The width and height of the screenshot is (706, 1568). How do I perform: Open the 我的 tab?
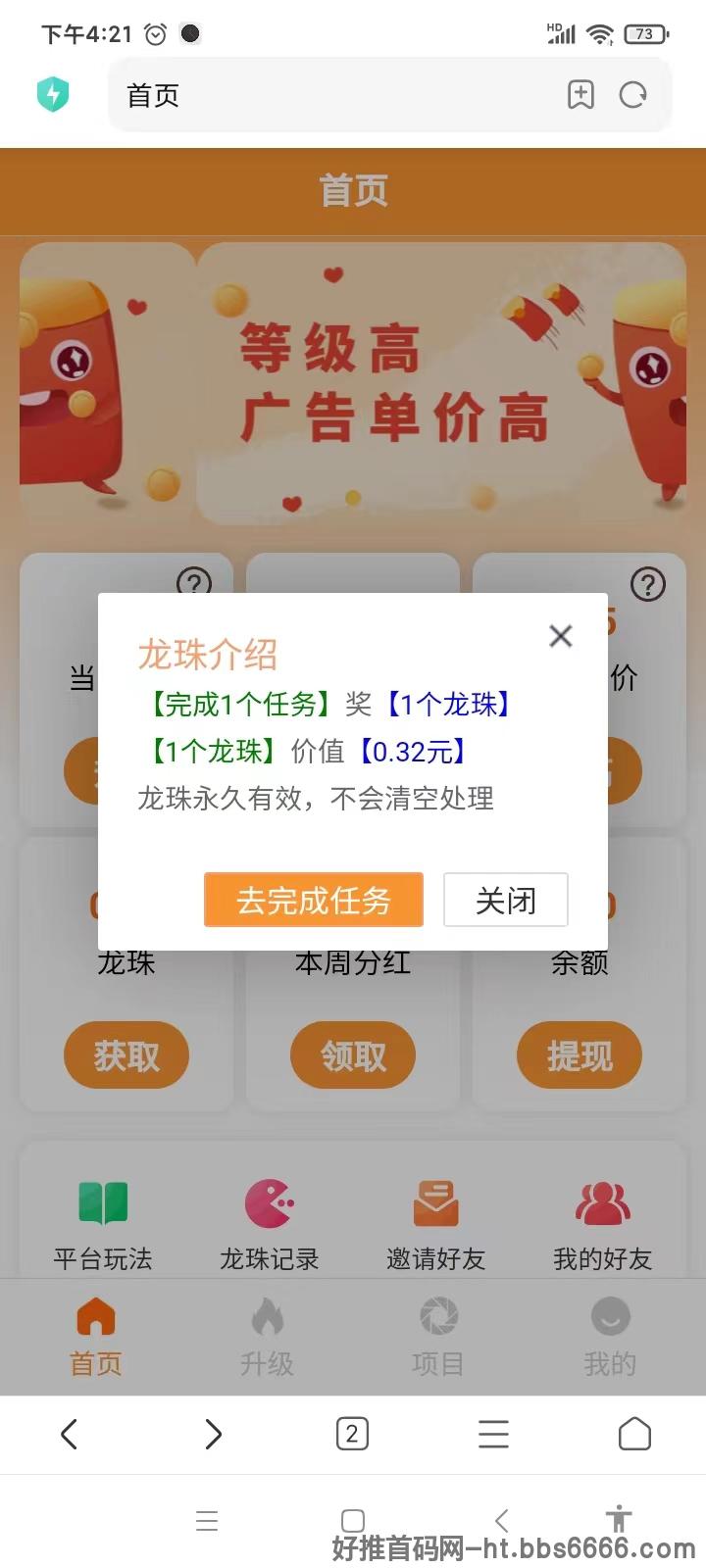coord(610,1337)
